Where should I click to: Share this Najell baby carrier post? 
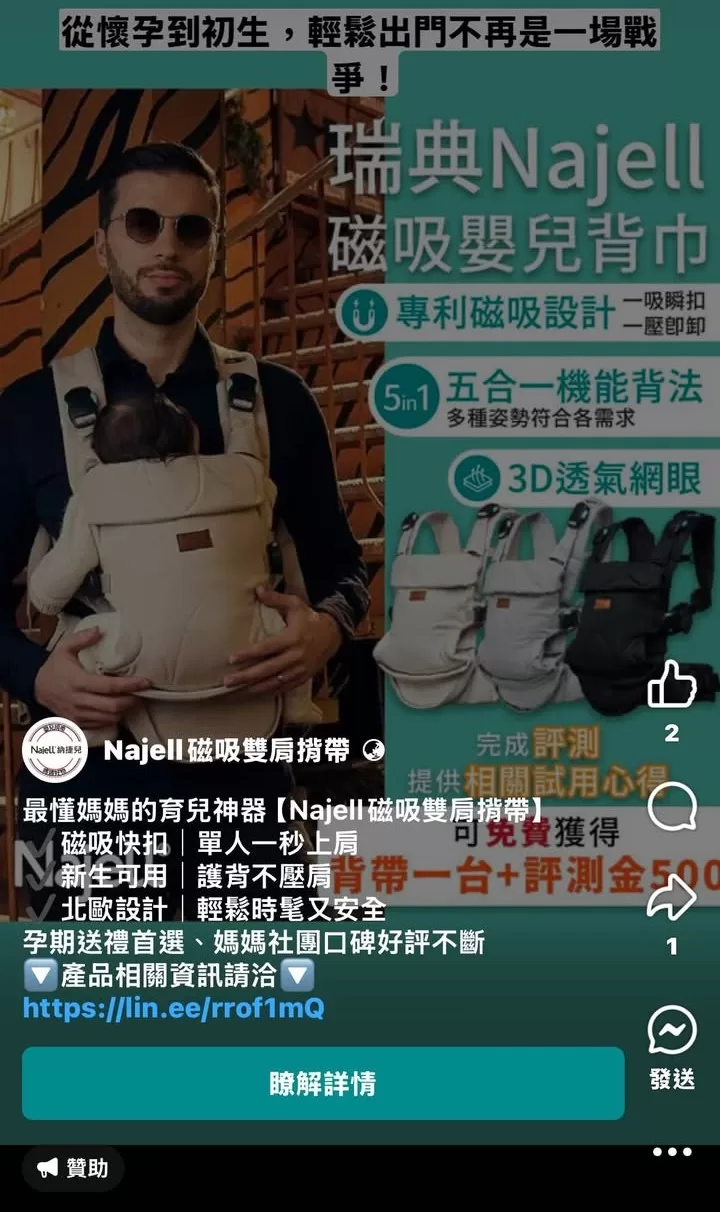671,897
